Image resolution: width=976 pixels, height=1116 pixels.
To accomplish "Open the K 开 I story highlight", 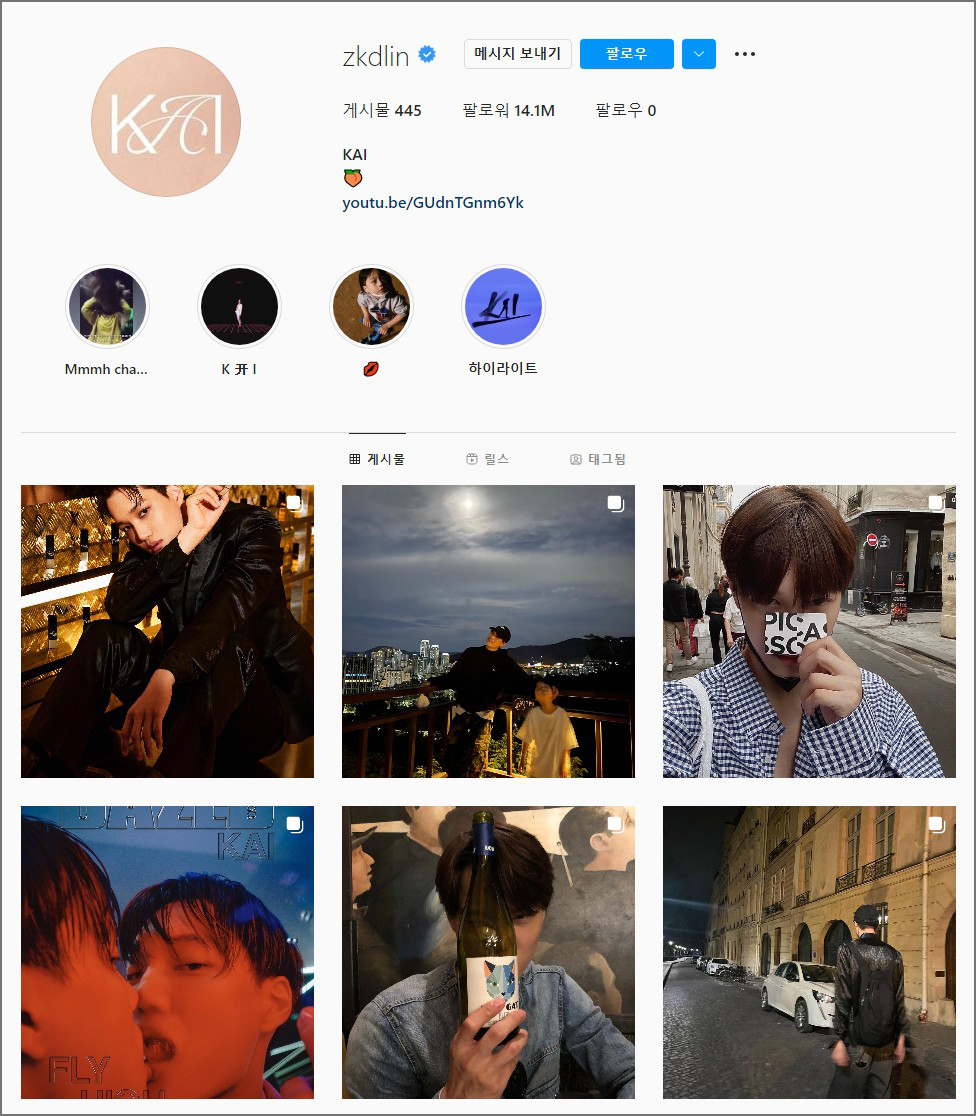I will point(239,307).
